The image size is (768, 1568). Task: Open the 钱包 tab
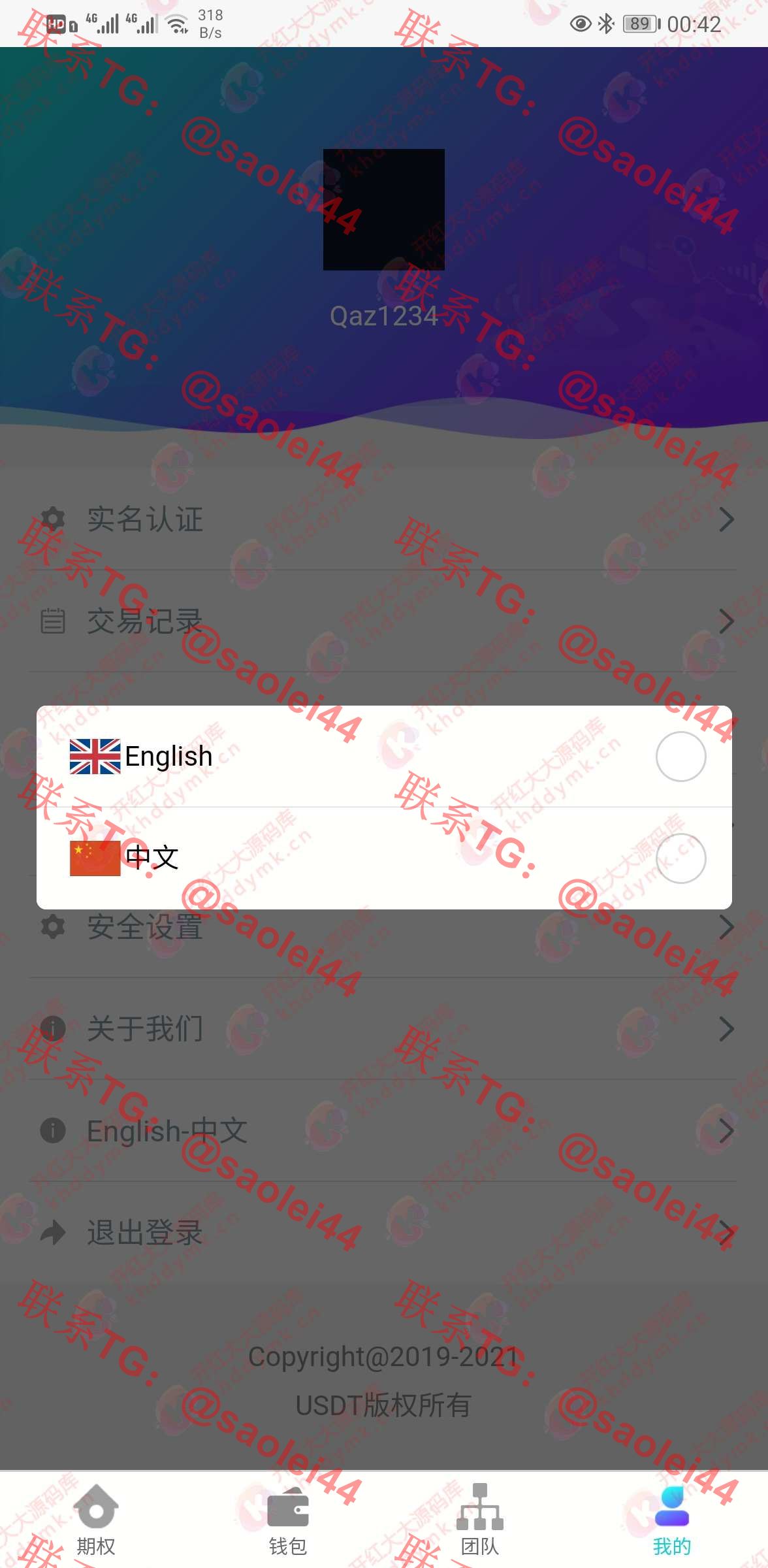click(288, 1520)
